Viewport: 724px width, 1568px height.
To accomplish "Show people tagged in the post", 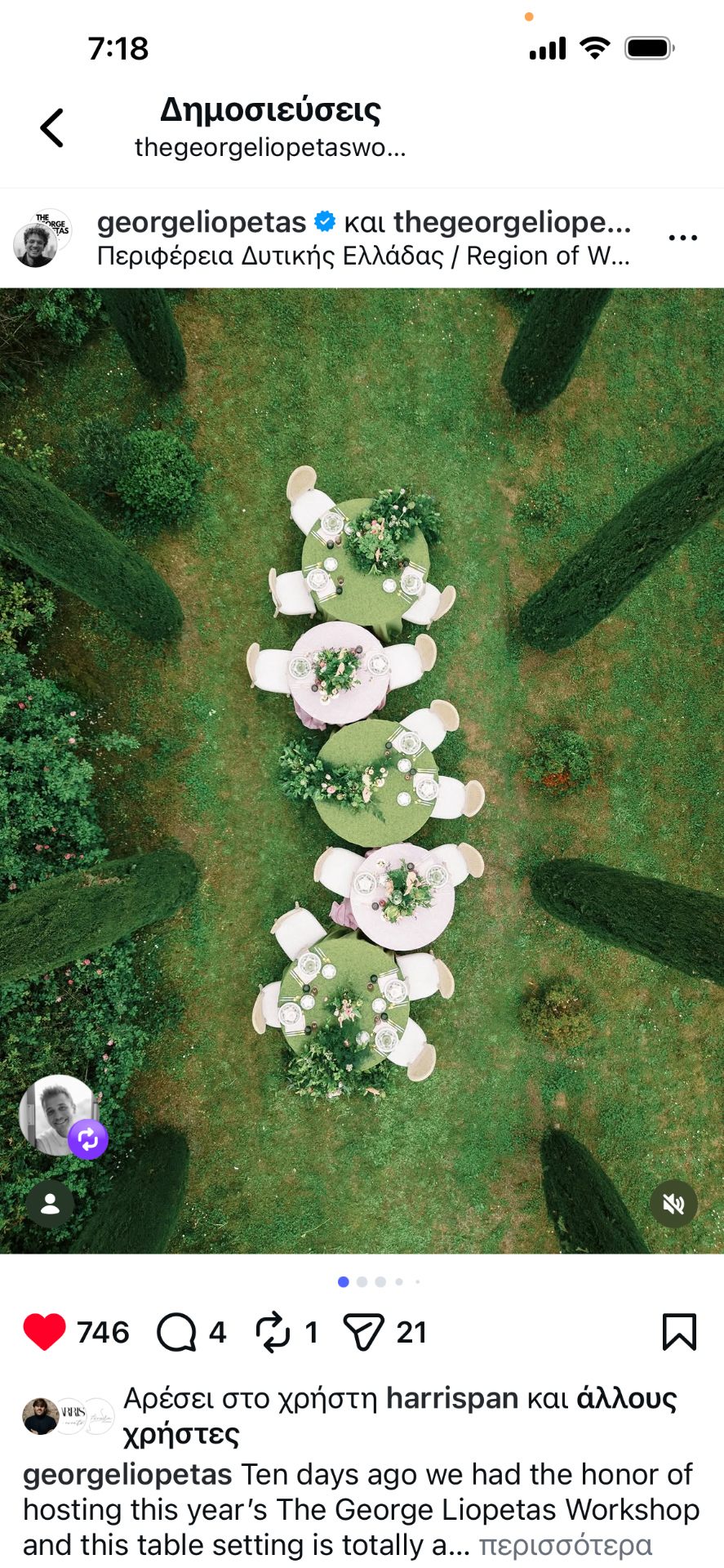I will [50, 1204].
